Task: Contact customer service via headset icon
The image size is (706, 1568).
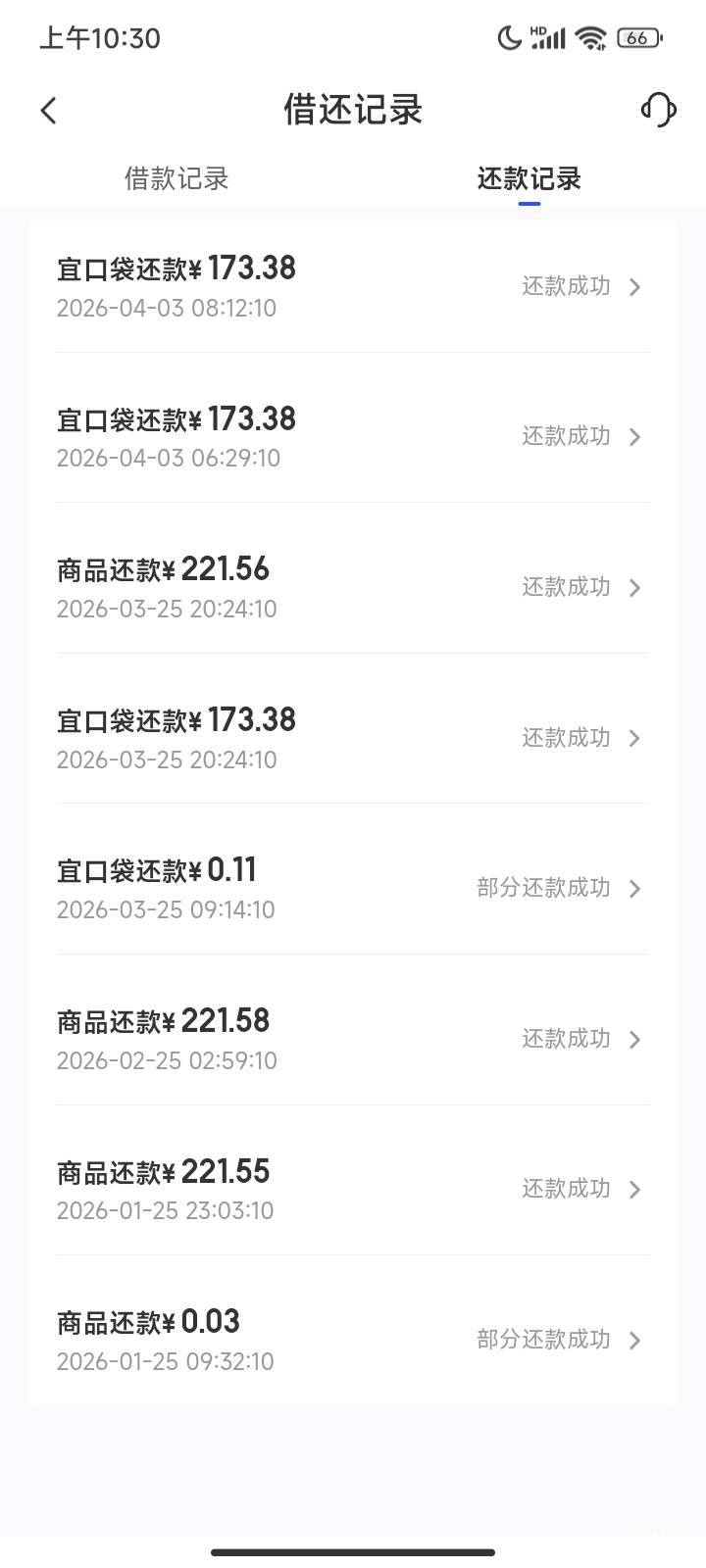Action: tap(658, 110)
